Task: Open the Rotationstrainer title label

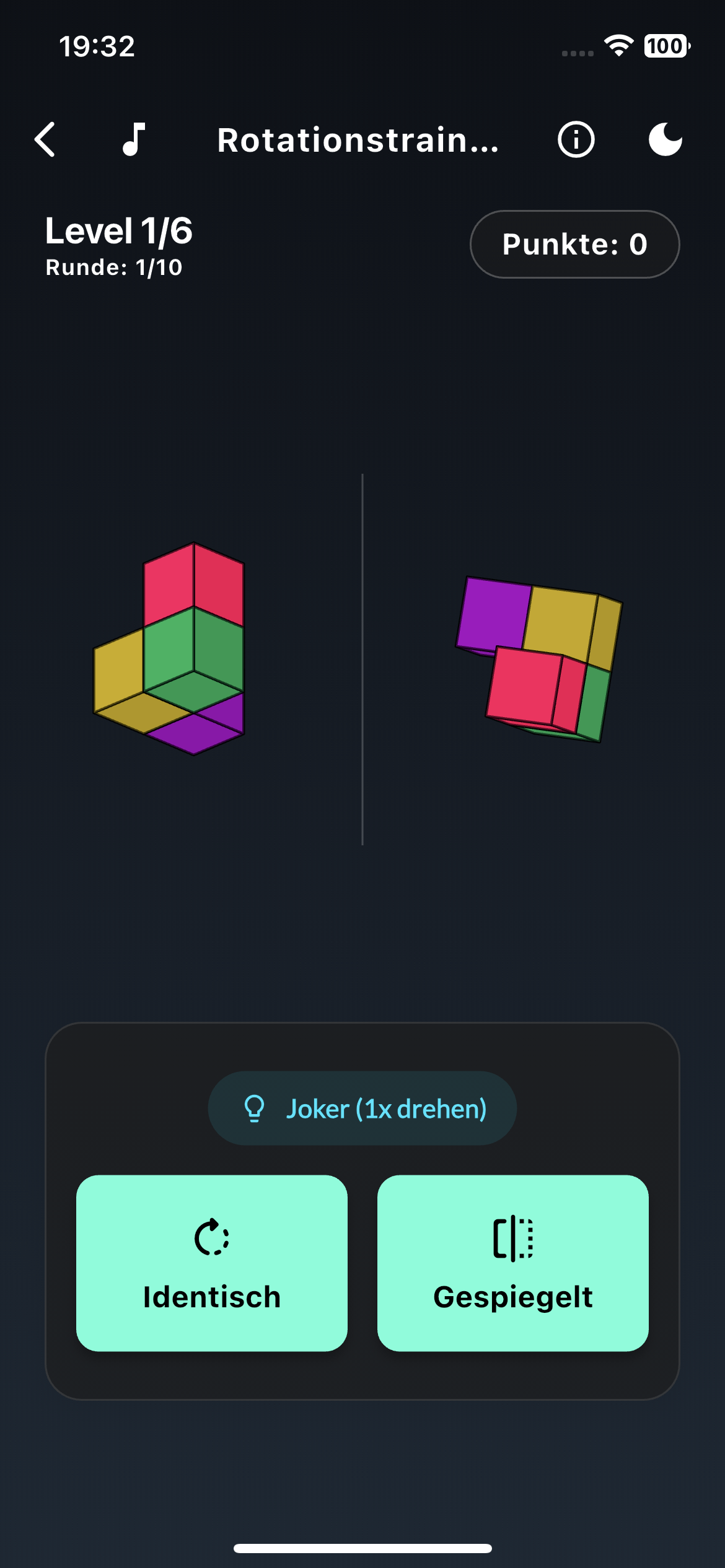Action: [x=359, y=139]
